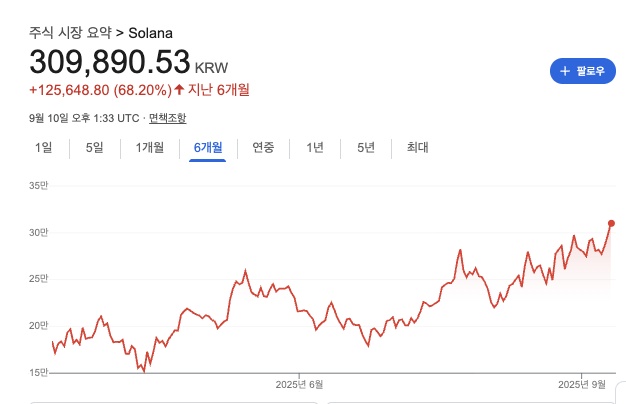This screenshot has width=626, height=404.
Task: Select the 6개월 range tab
Action: point(208,148)
